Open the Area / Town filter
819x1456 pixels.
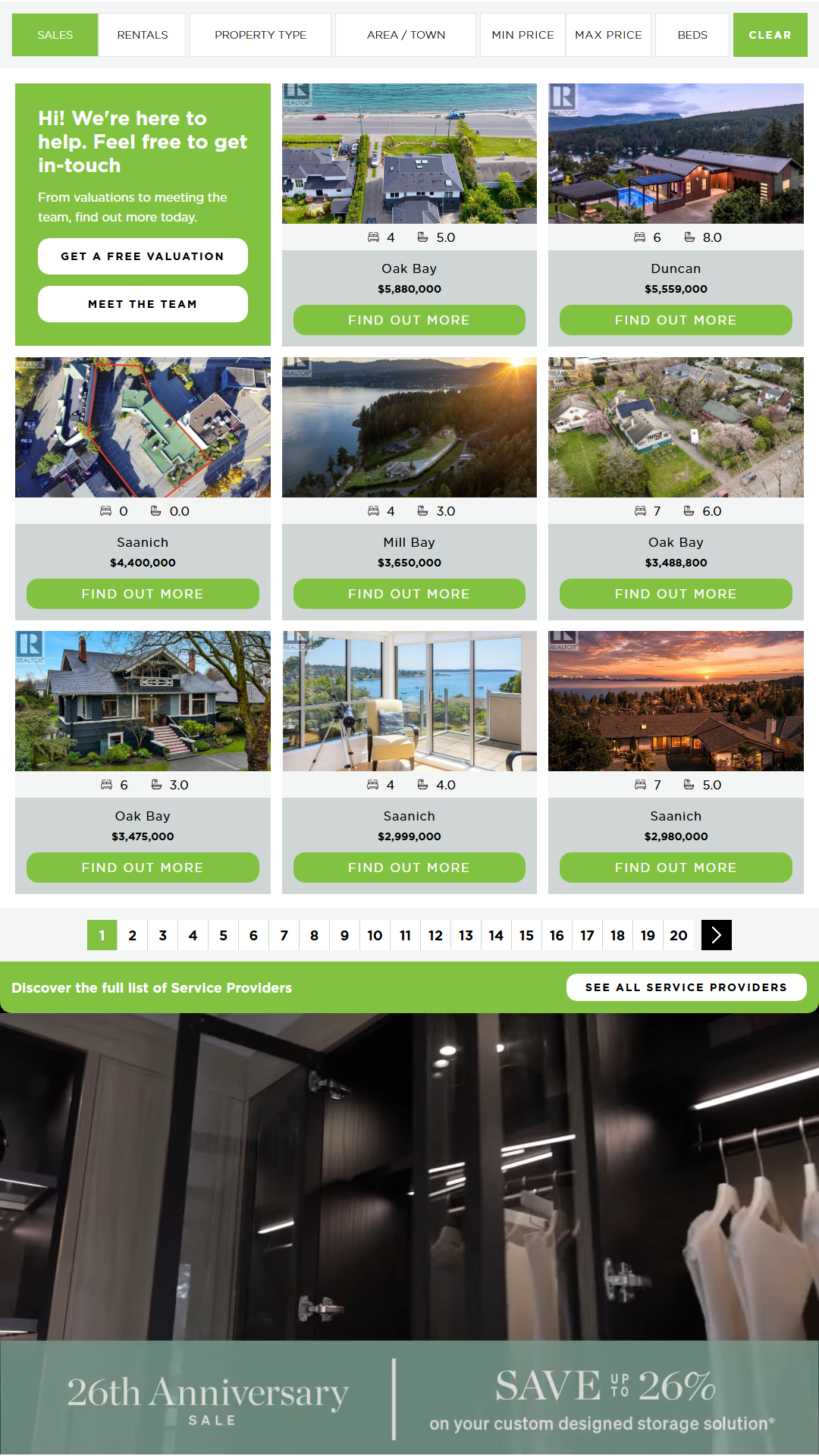(x=406, y=35)
